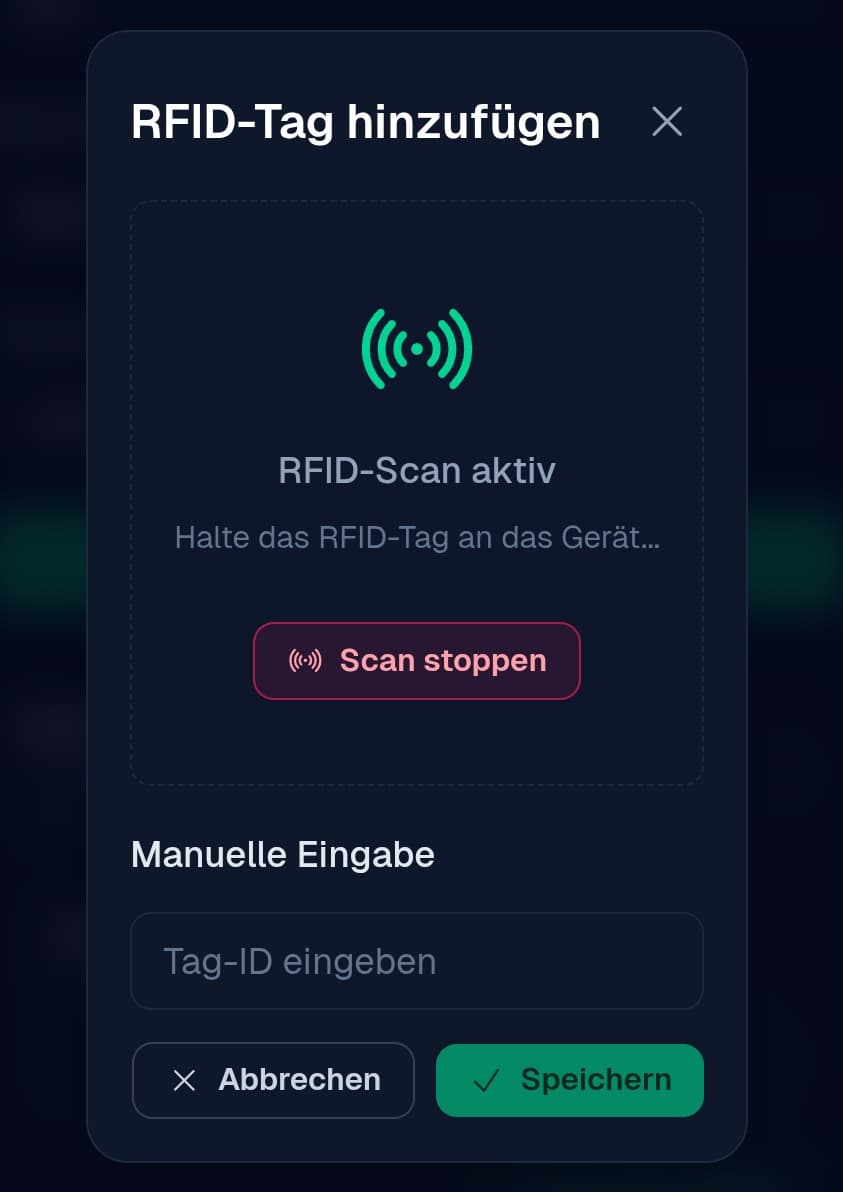843x1192 pixels.
Task: Cancel adding the RFID tag
Action: tap(273, 1080)
